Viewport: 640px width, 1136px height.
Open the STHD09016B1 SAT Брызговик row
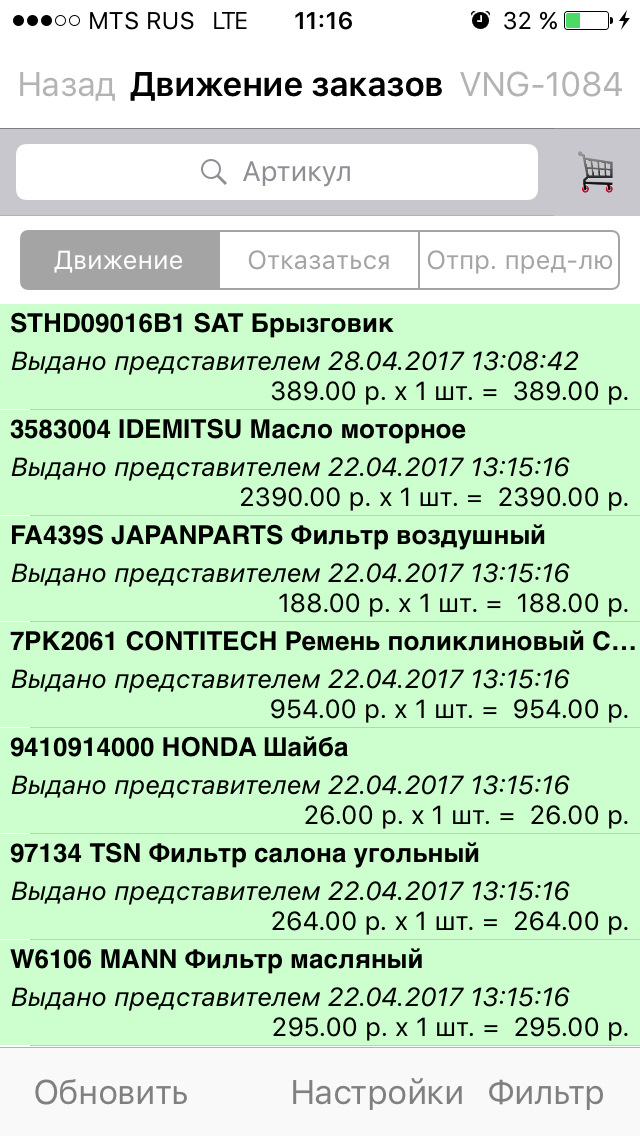[320, 357]
